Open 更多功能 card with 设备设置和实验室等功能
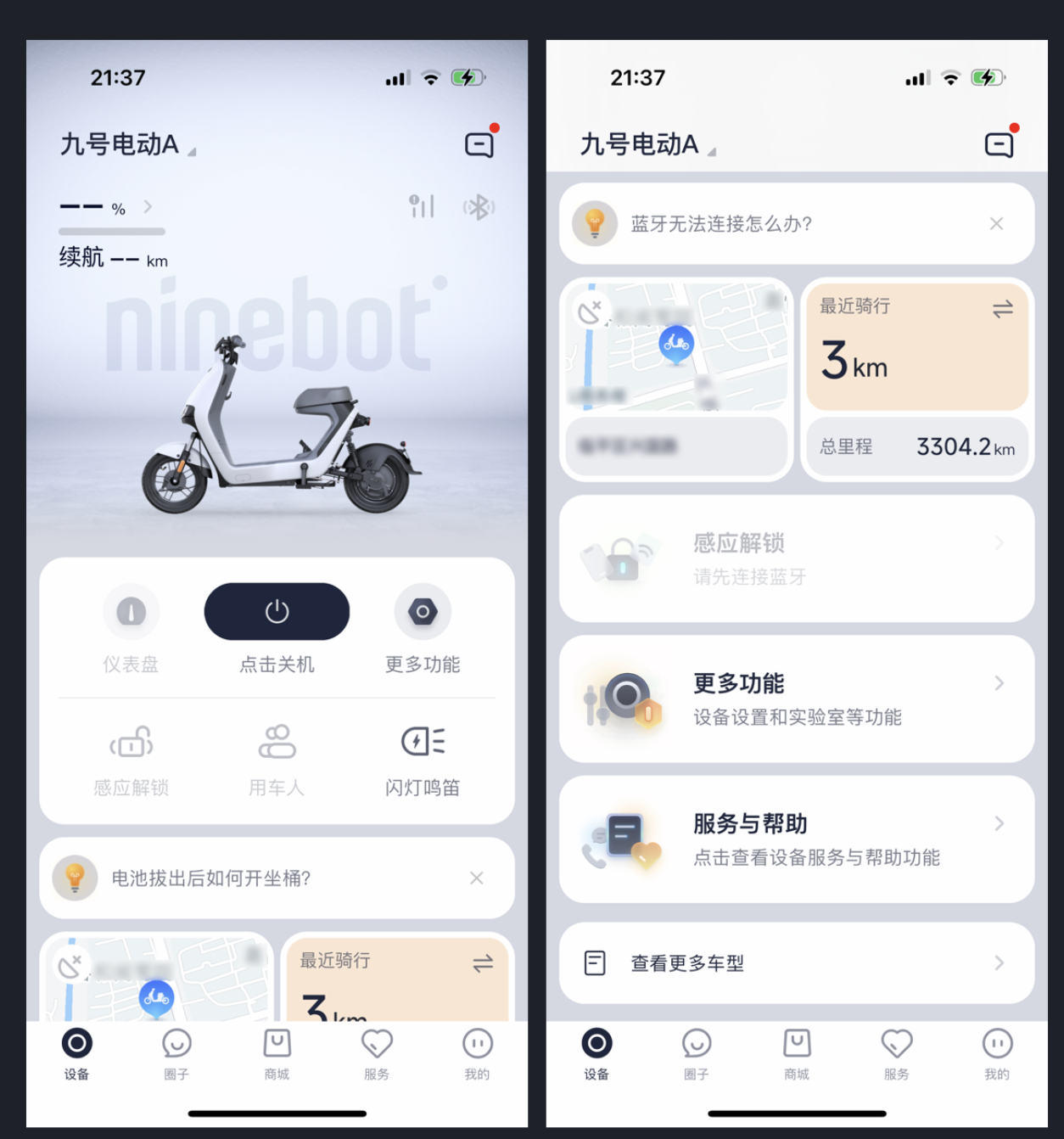The height and width of the screenshot is (1139, 1064). click(x=796, y=699)
